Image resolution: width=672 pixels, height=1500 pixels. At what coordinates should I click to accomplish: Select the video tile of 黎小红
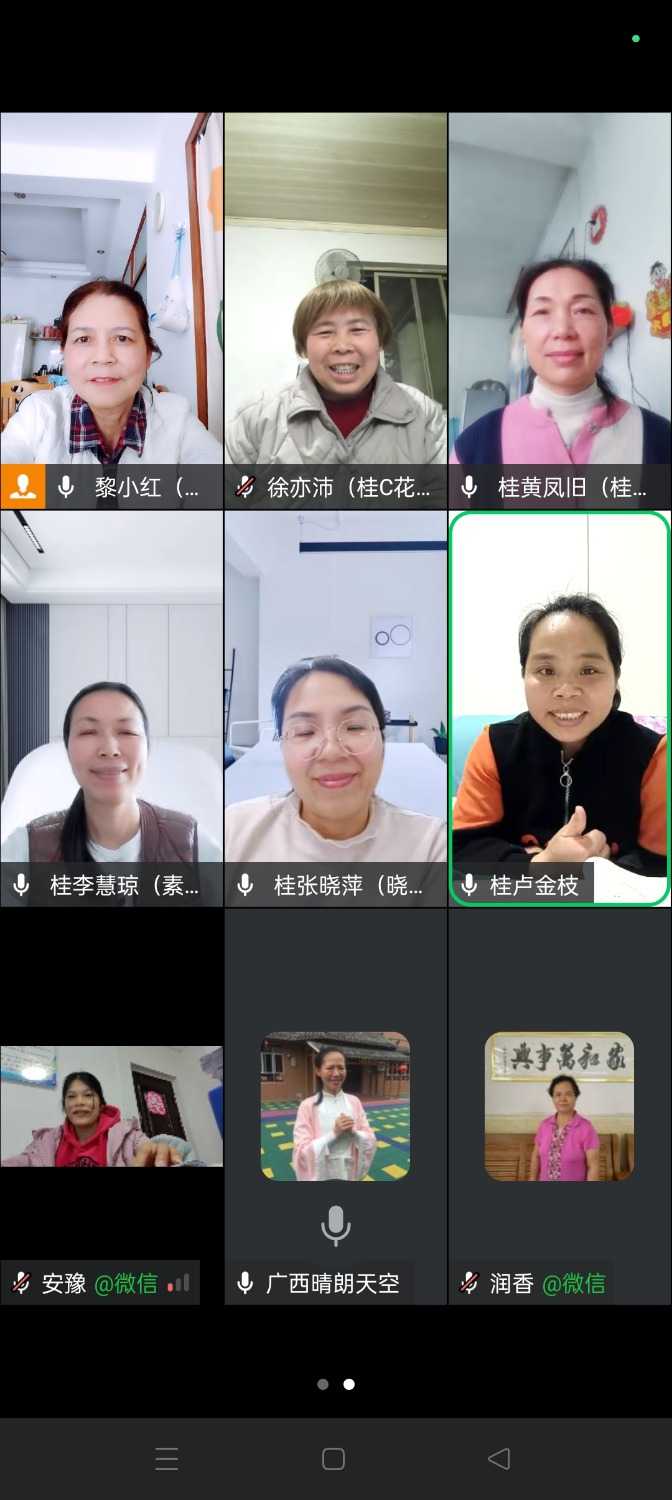click(x=111, y=310)
